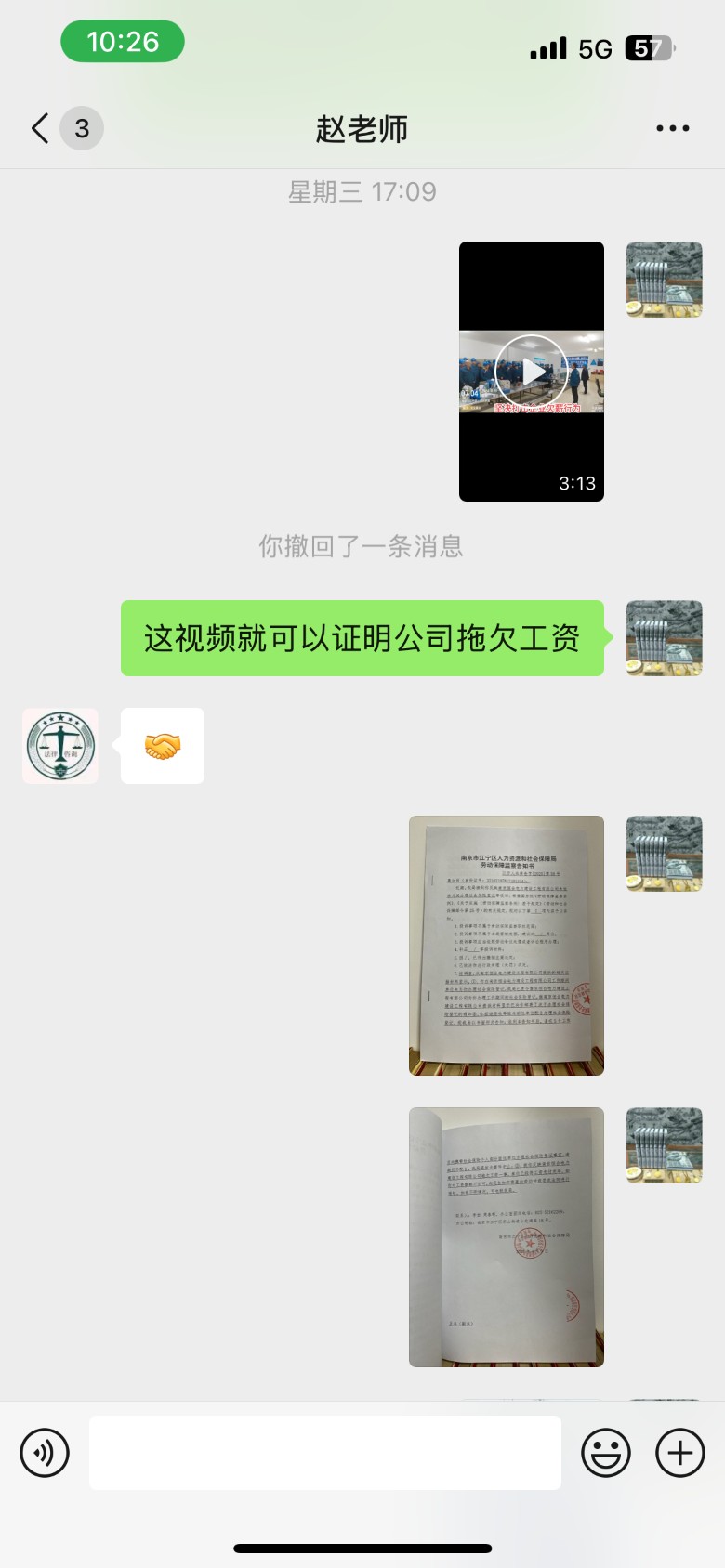
Task: Tap the message input field
Action: click(325, 1453)
